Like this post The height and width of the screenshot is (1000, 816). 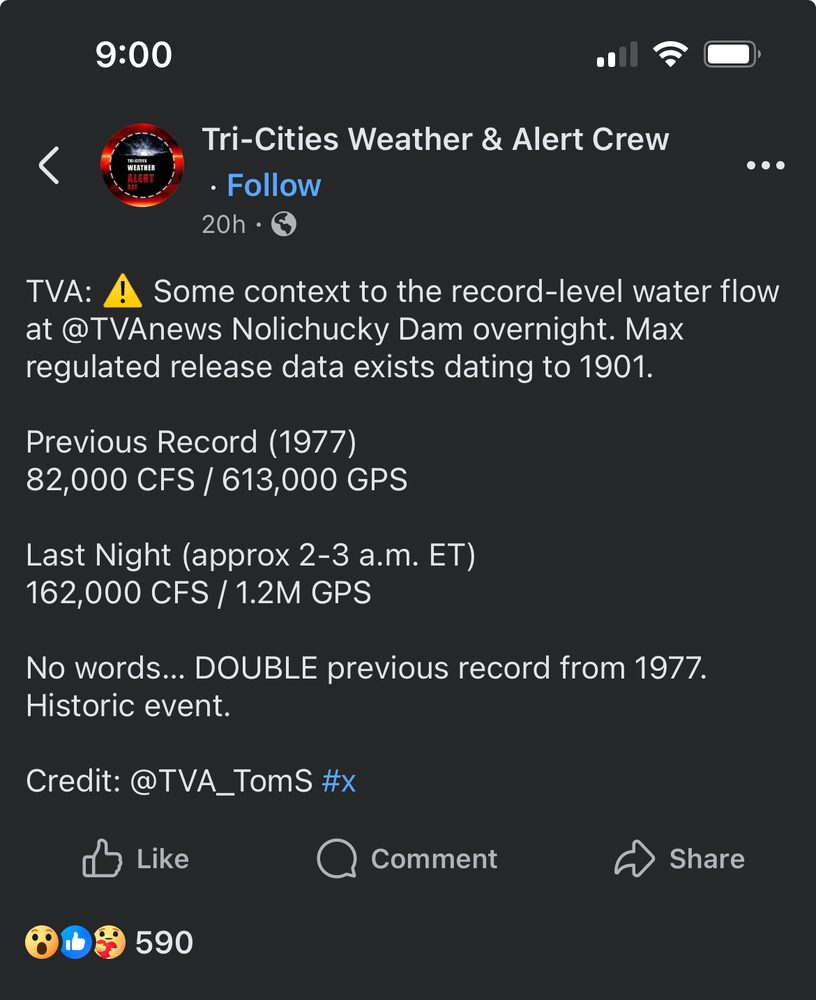pyautogui.click(x=136, y=859)
